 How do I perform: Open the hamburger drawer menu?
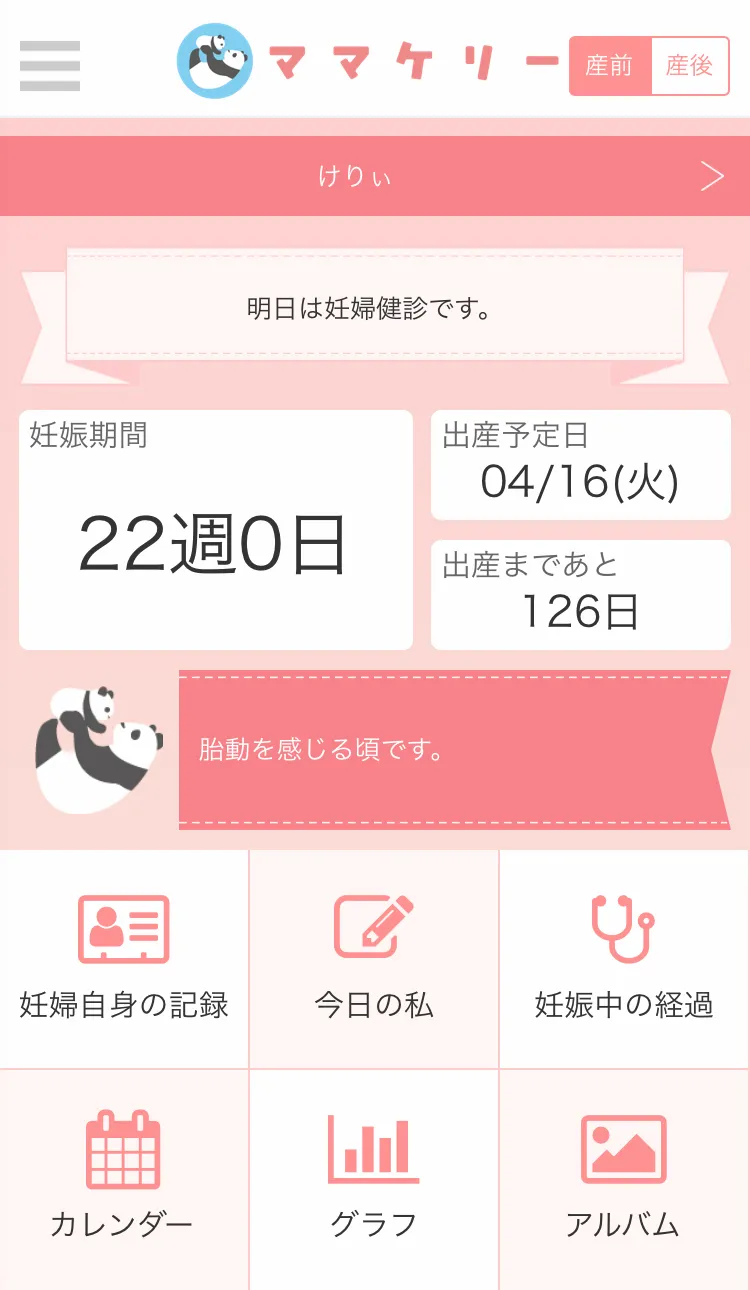point(50,66)
